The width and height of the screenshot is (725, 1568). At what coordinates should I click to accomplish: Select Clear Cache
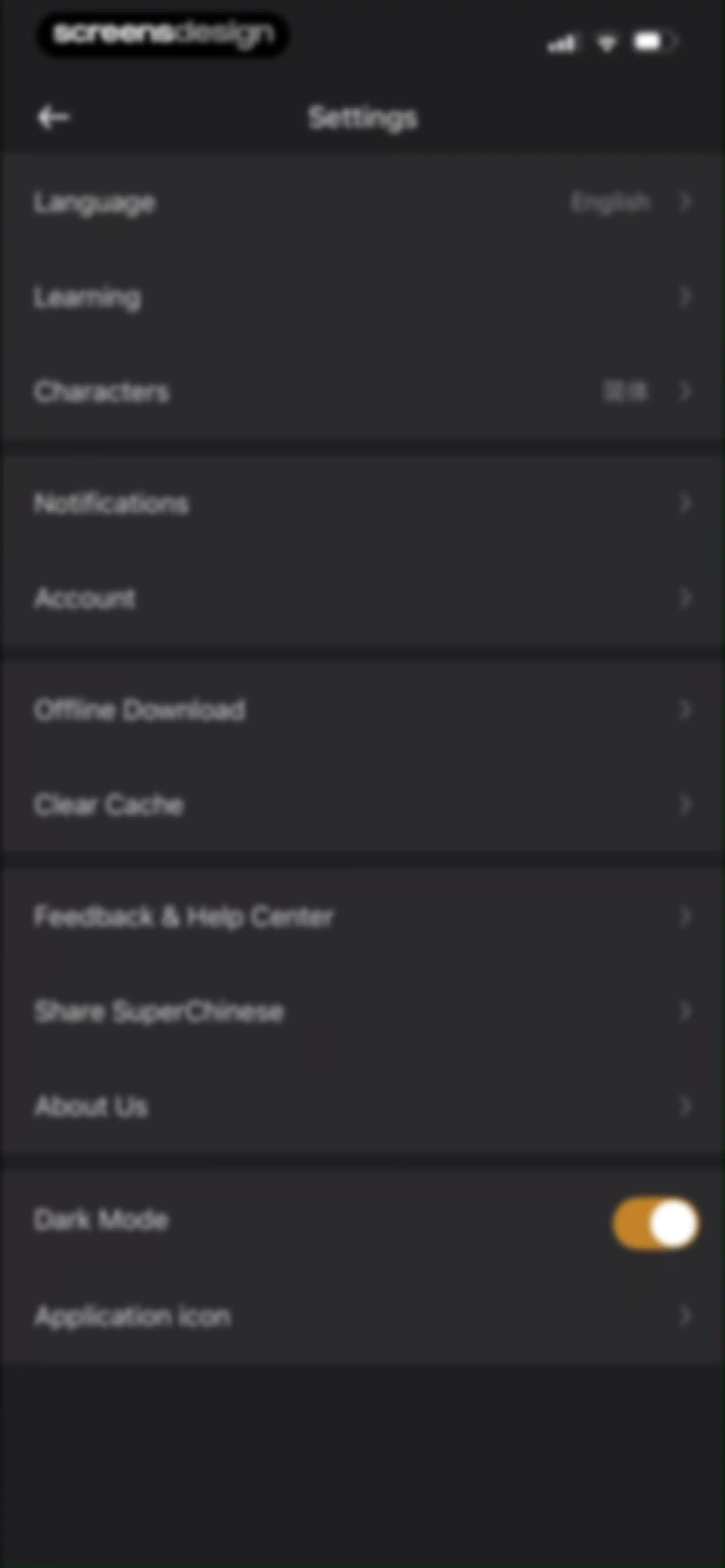click(362, 805)
